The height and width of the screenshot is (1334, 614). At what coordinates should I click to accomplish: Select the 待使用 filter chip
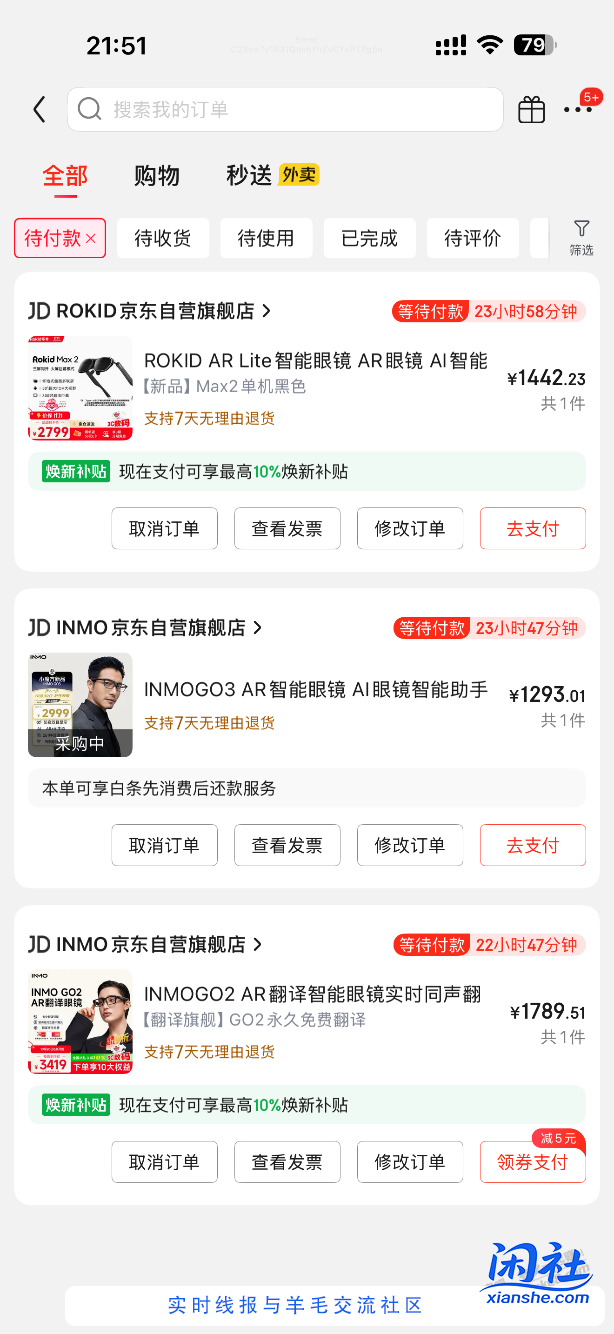[x=266, y=238]
